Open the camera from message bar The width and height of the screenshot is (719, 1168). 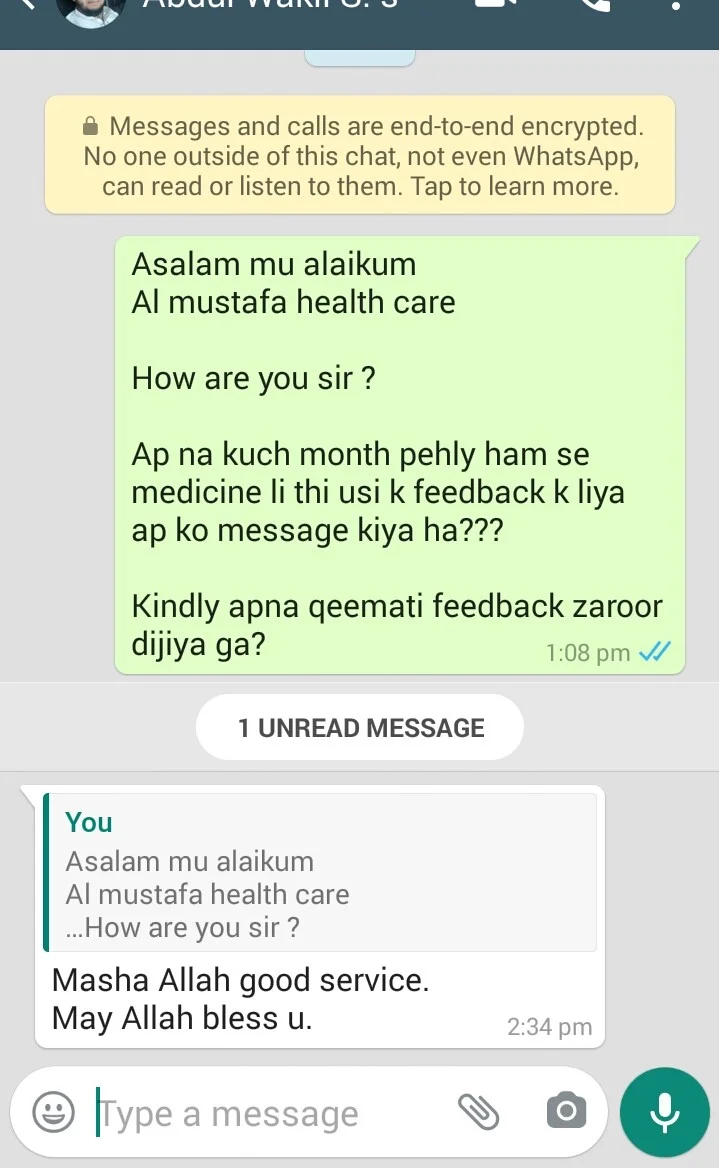point(566,1111)
